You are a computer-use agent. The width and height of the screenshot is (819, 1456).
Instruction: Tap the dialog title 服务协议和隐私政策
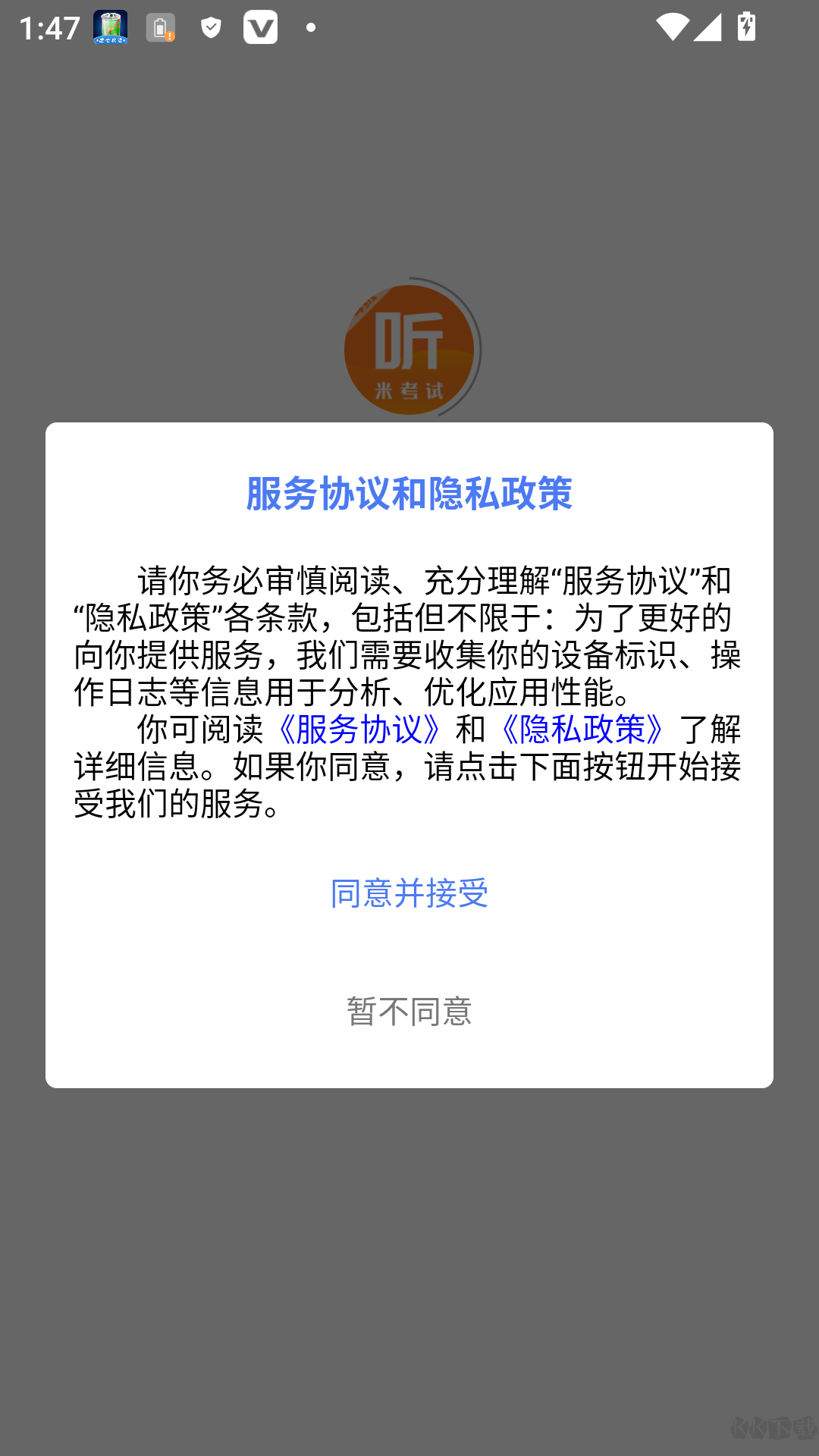[409, 491]
